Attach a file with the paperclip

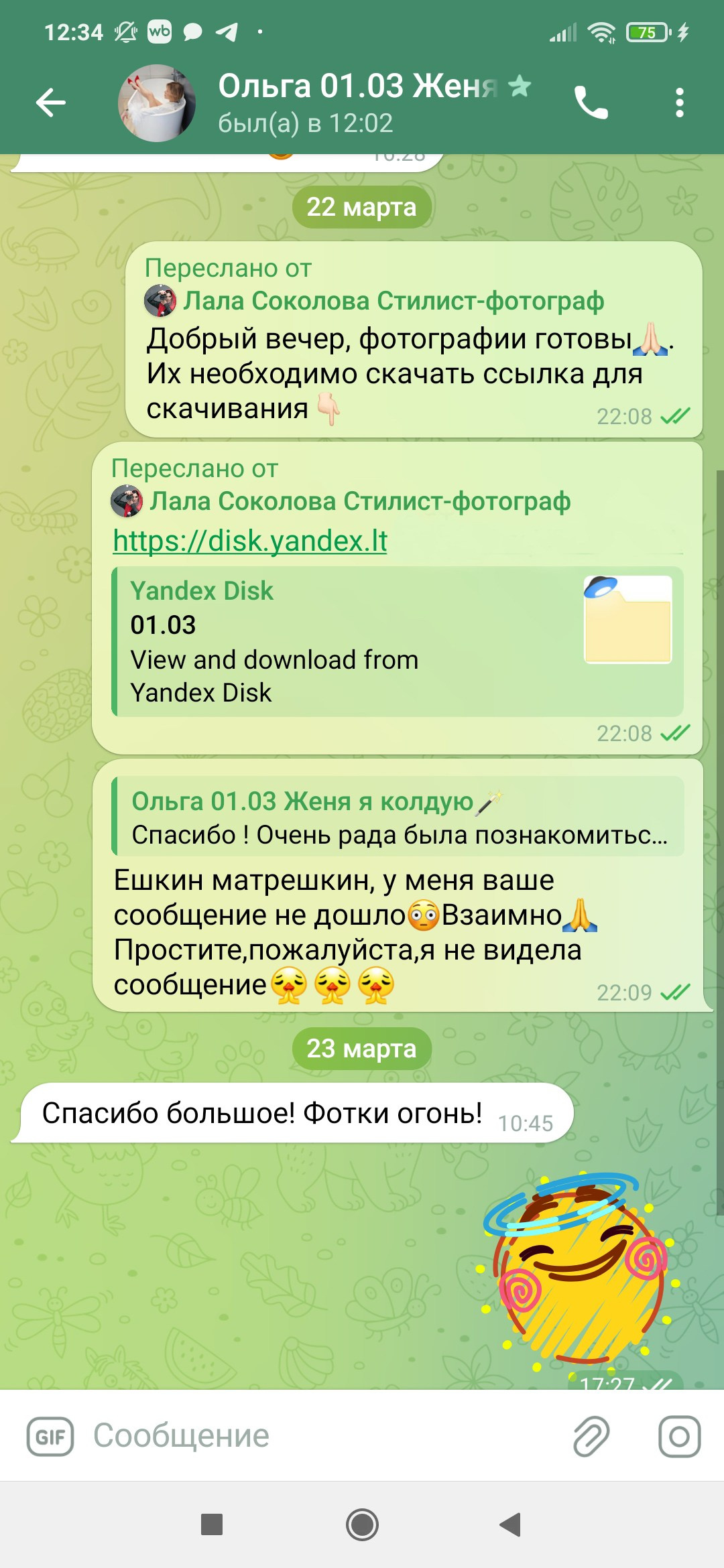pyautogui.click(x=591, y=1437)
